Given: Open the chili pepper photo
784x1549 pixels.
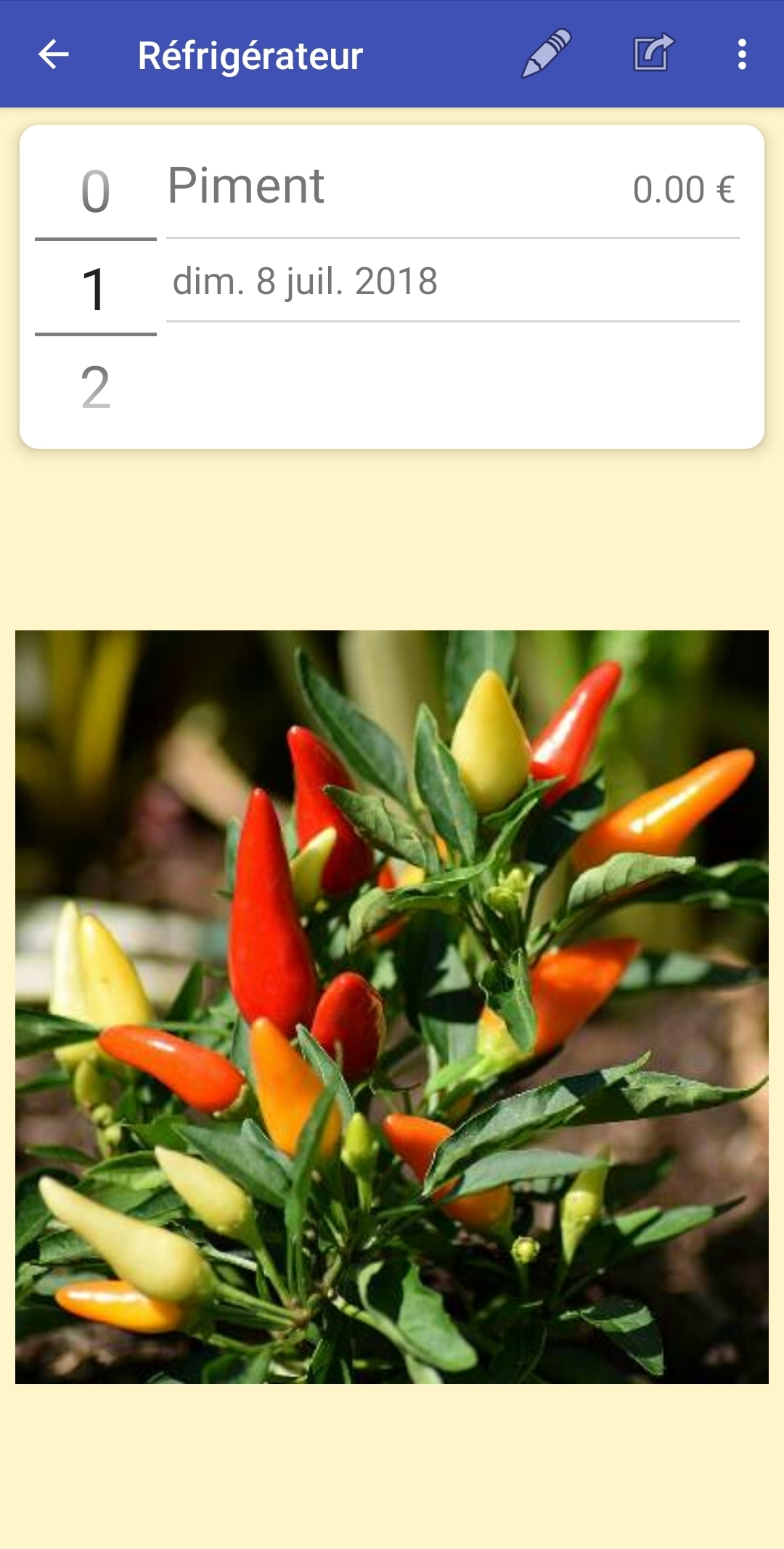Looking at the screenshot, I should click(392, 1007).
